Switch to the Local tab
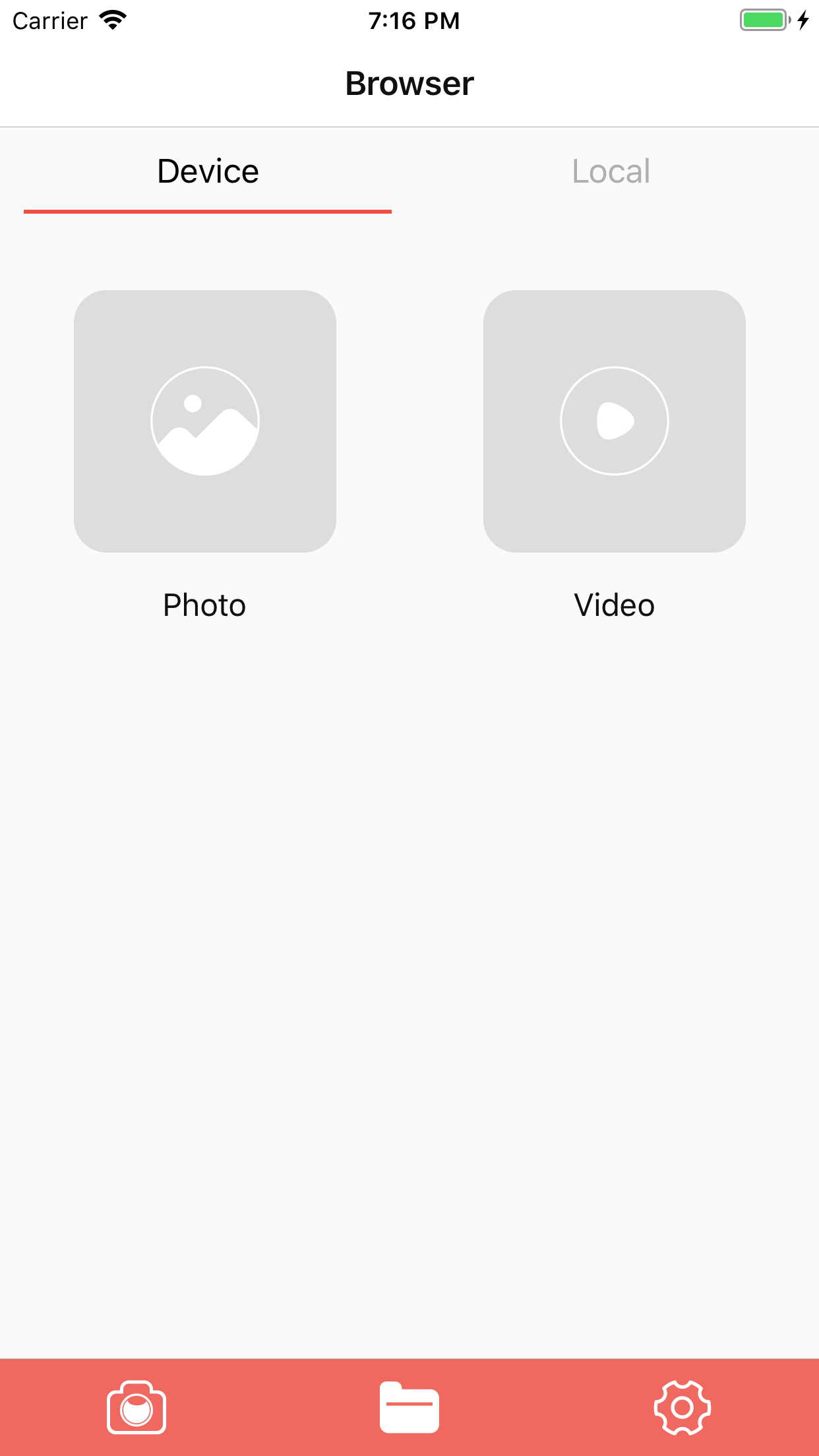The height and width of the screenshot is (1456, 819). point(610,171)
